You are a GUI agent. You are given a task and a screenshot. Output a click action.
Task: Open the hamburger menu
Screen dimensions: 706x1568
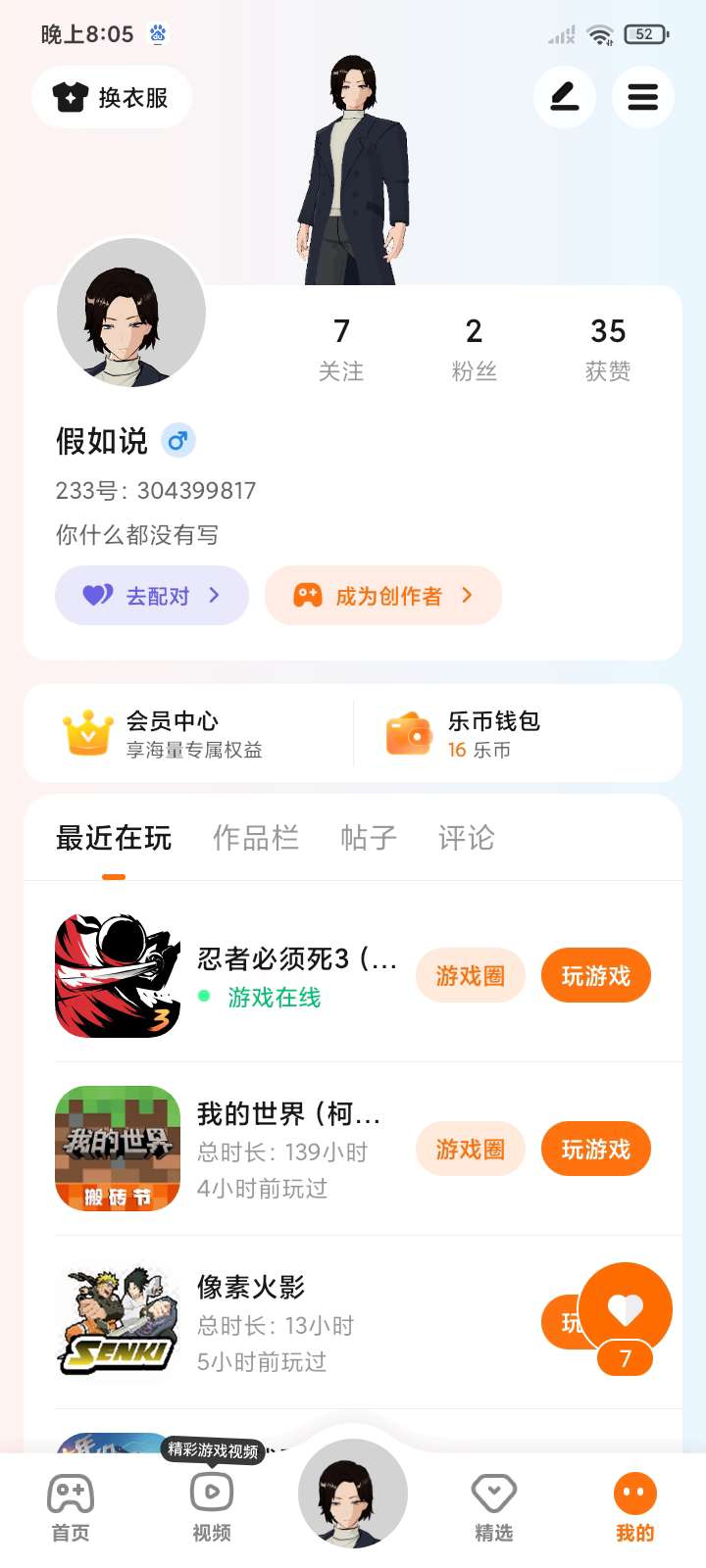click(642, 97)
